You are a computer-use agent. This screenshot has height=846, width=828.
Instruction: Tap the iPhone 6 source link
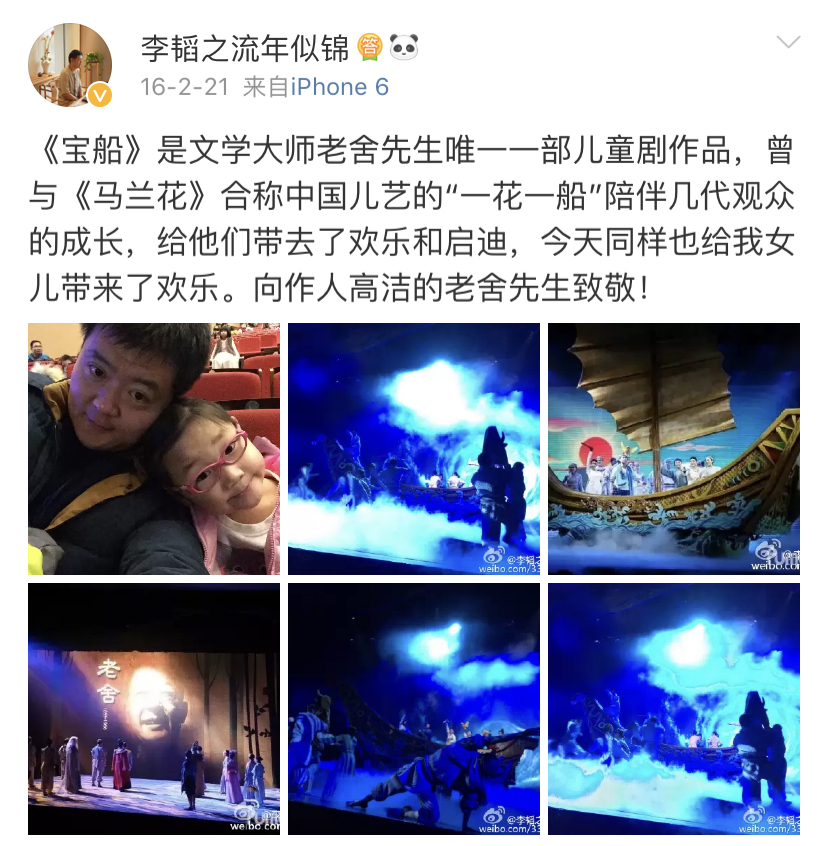[x=339, y=87]
